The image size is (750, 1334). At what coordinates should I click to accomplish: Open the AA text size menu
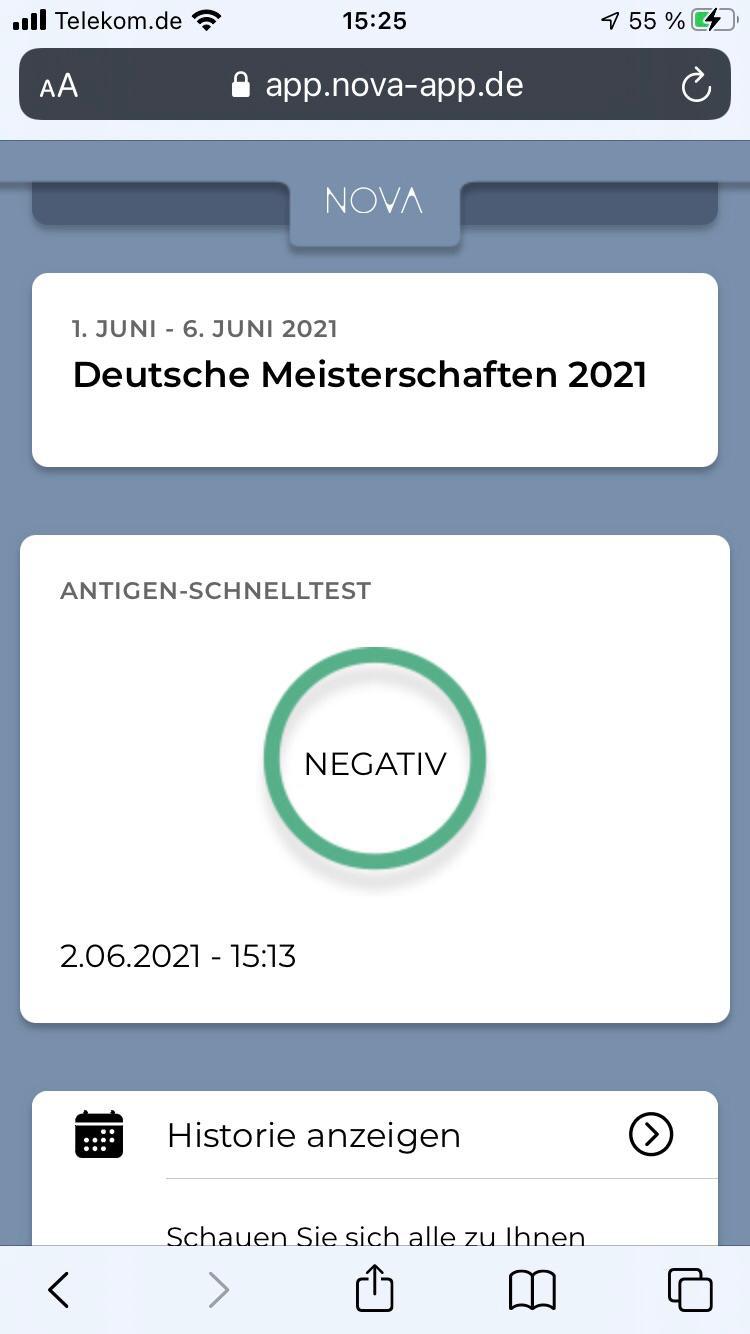(x=59, y=85)
